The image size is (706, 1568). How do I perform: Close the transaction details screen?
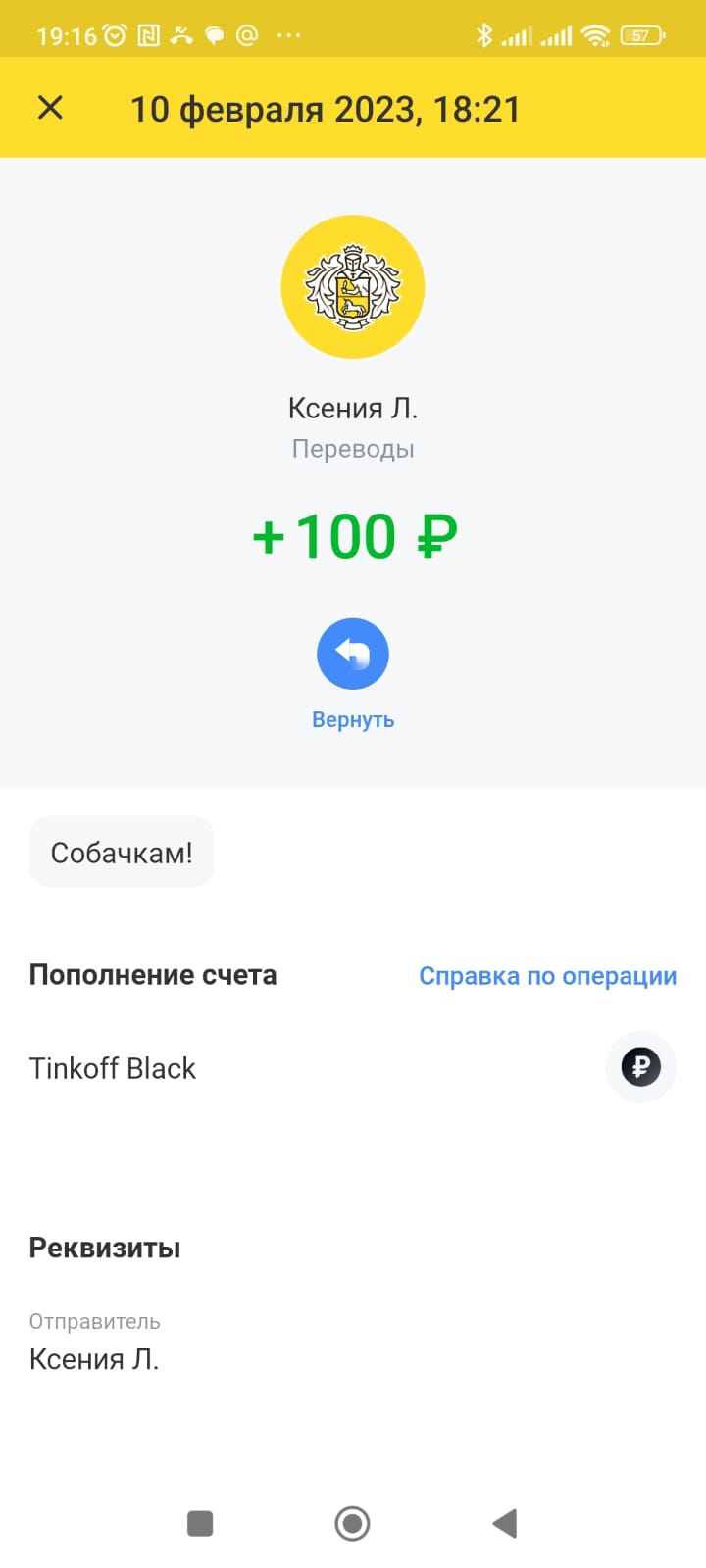click(x=50, y=108)
